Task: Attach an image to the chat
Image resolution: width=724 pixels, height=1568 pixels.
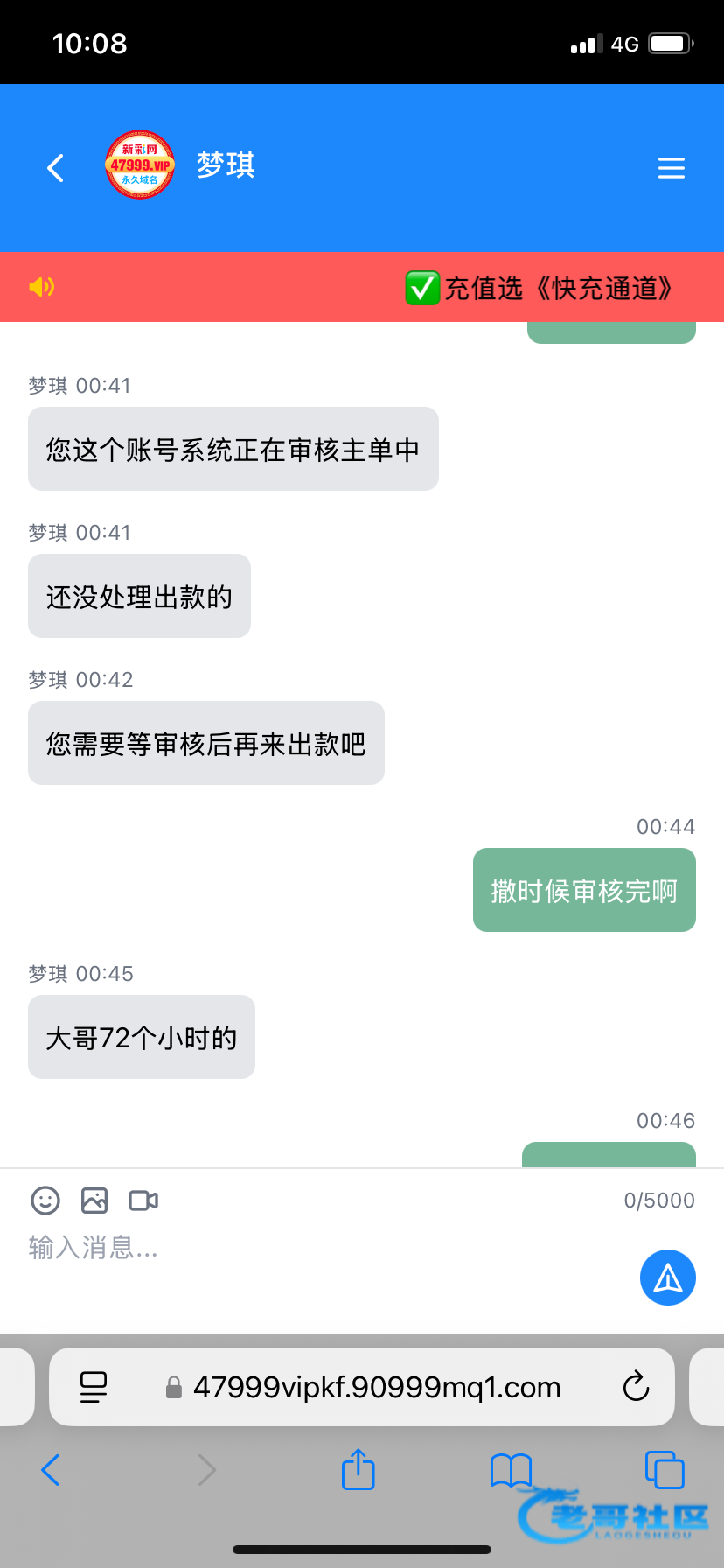Action: [94, 1200]
